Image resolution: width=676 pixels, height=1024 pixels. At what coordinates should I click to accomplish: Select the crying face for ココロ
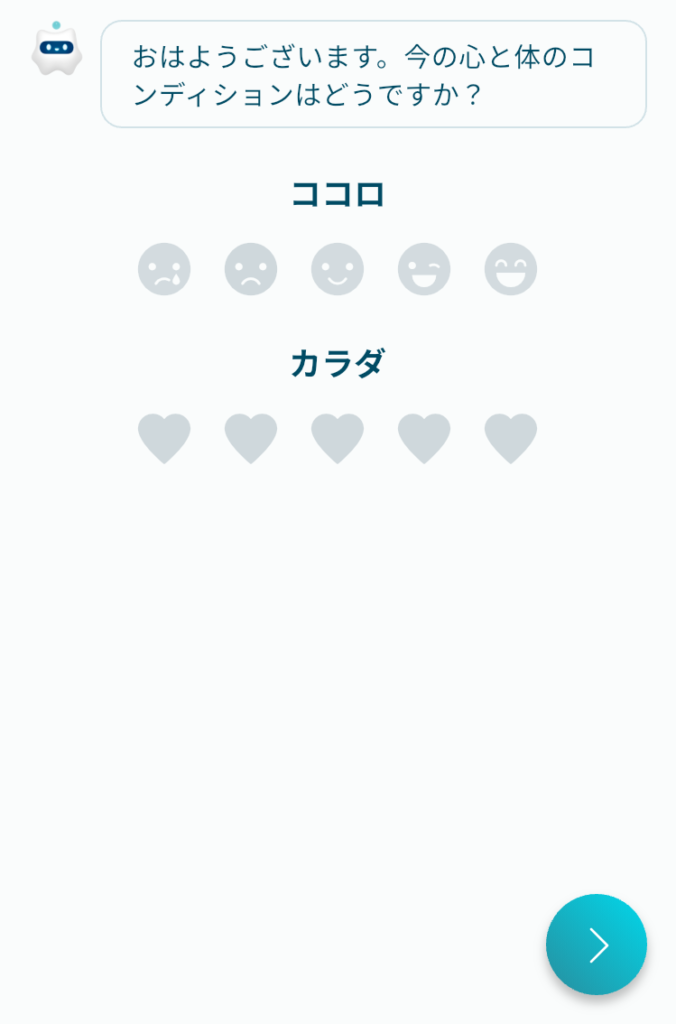pyautogui.click(x=164, y=269)
